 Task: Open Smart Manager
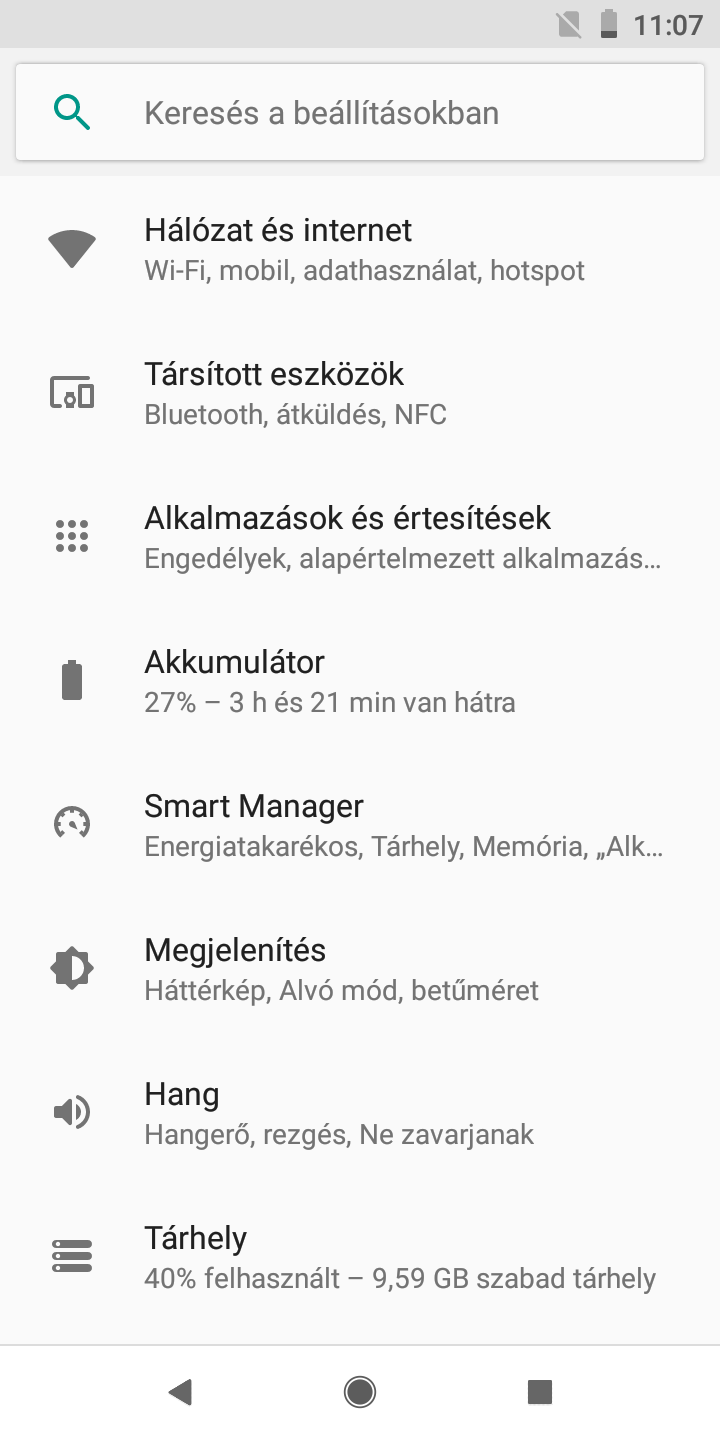tap(360, 825)
